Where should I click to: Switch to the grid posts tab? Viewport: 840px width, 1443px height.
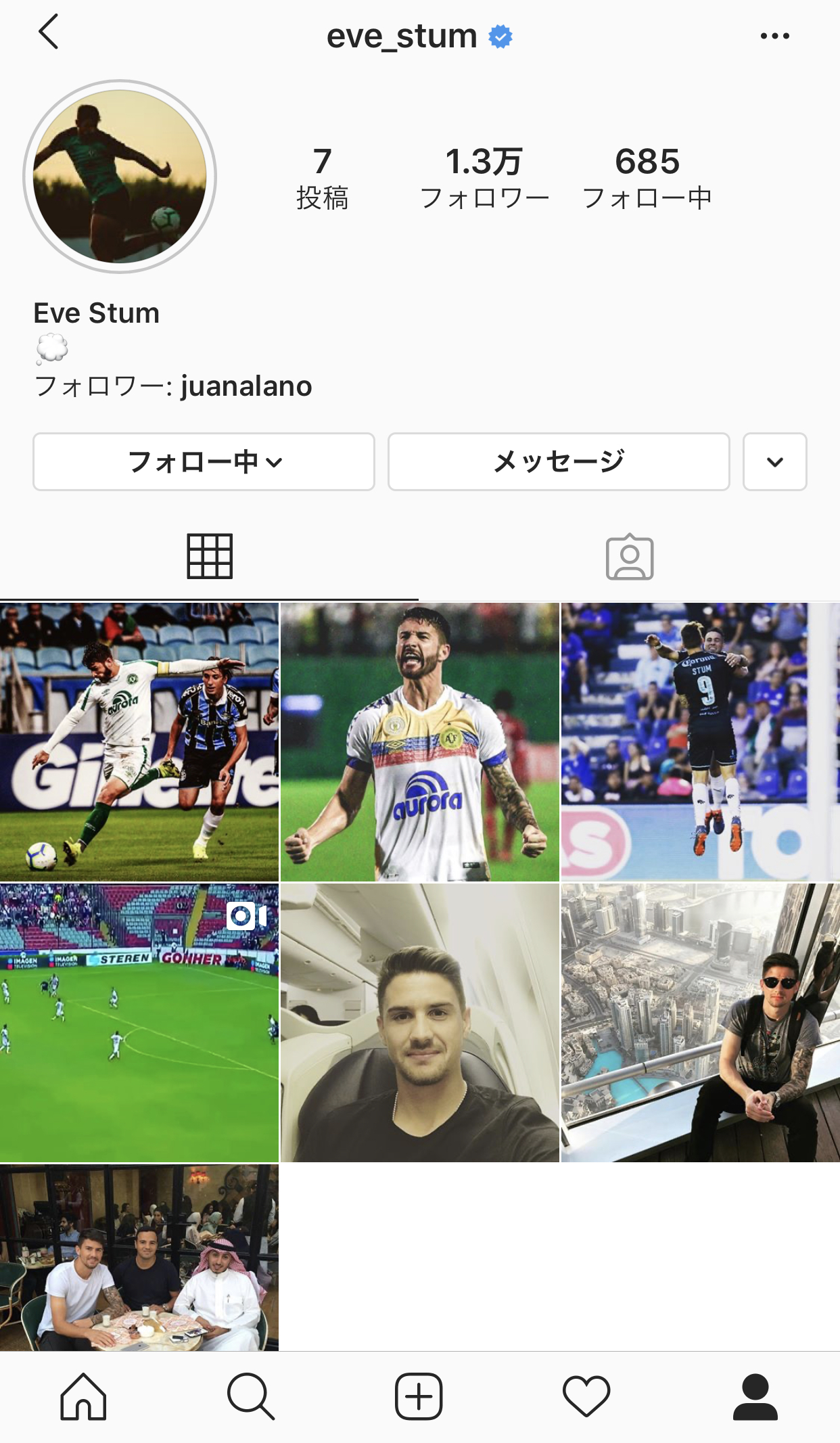210,557
